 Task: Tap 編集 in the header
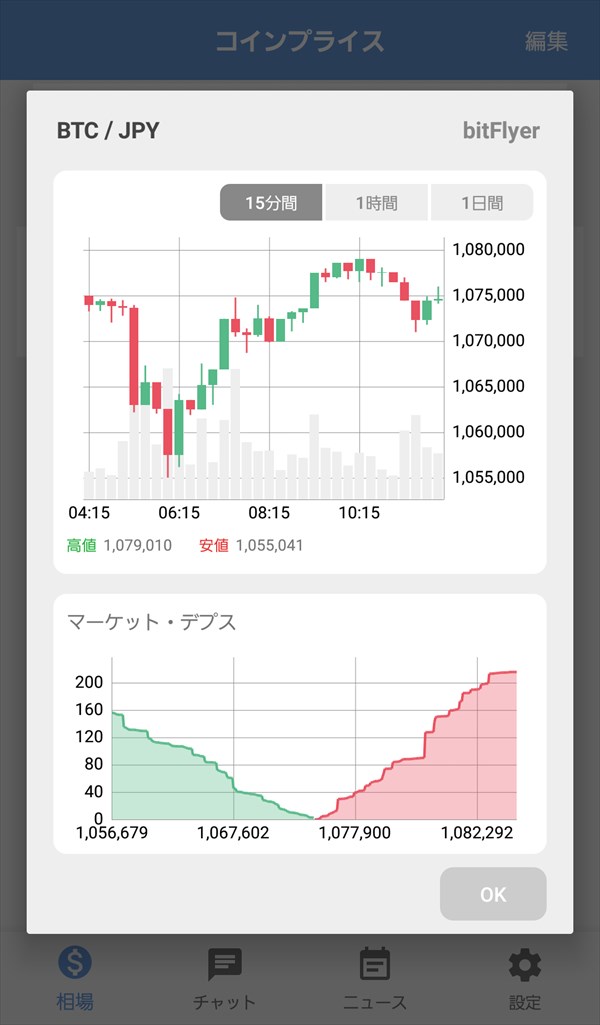click(x=546, y=41)
